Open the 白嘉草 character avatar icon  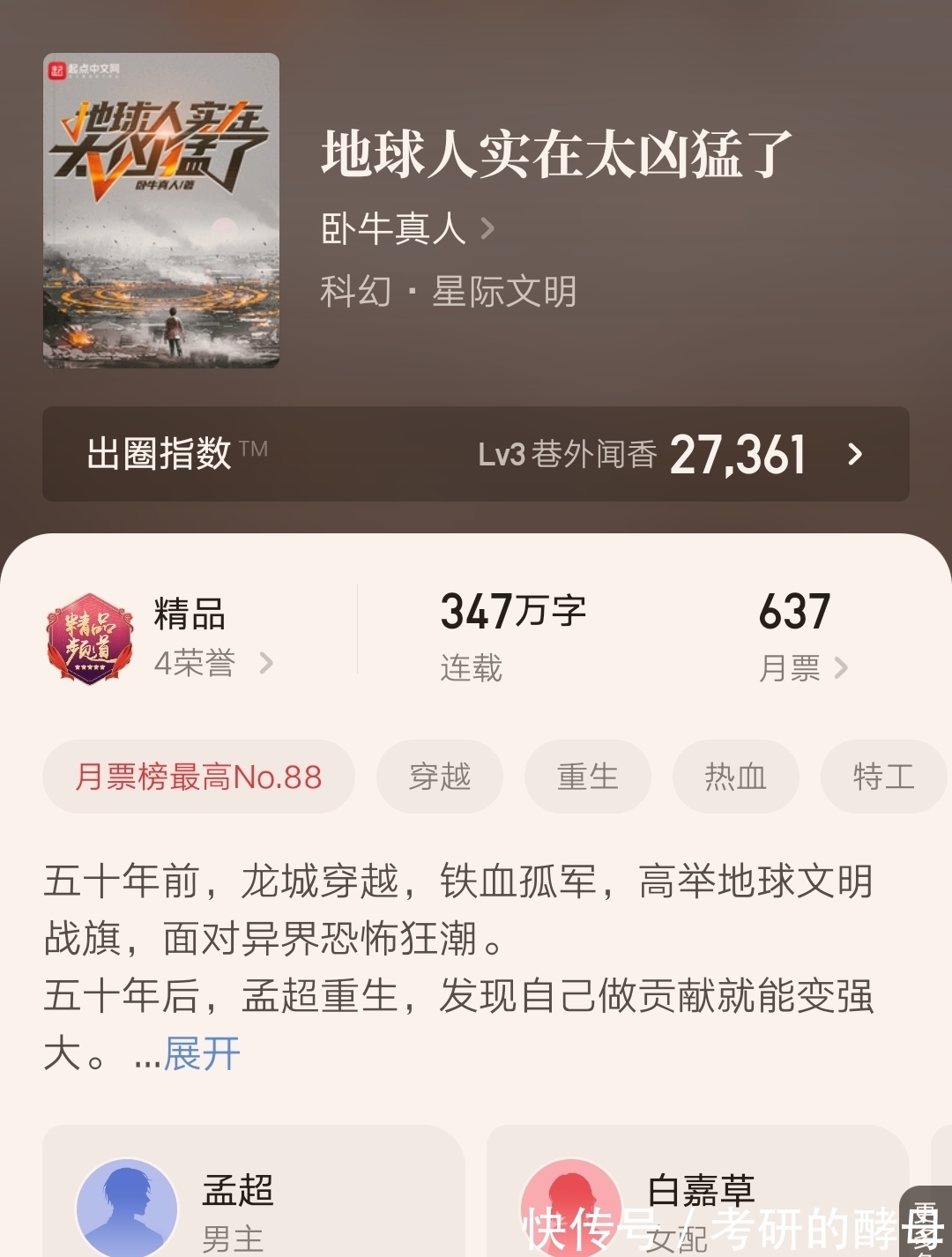pos(573,1202)
